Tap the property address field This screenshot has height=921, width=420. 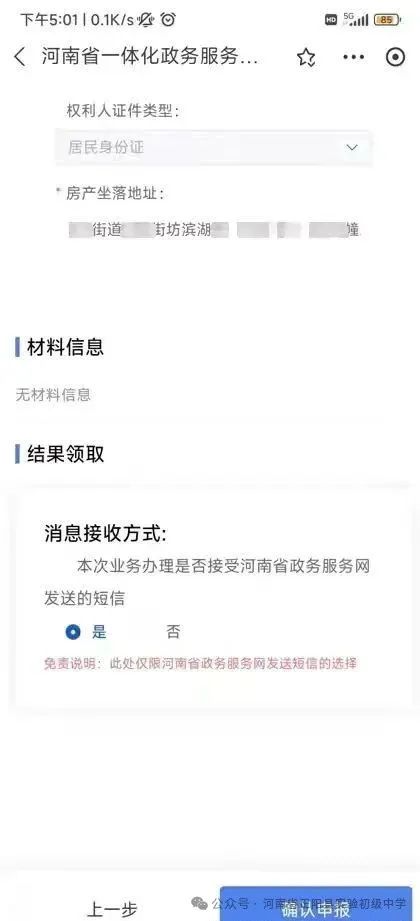[x=214, y=230]
